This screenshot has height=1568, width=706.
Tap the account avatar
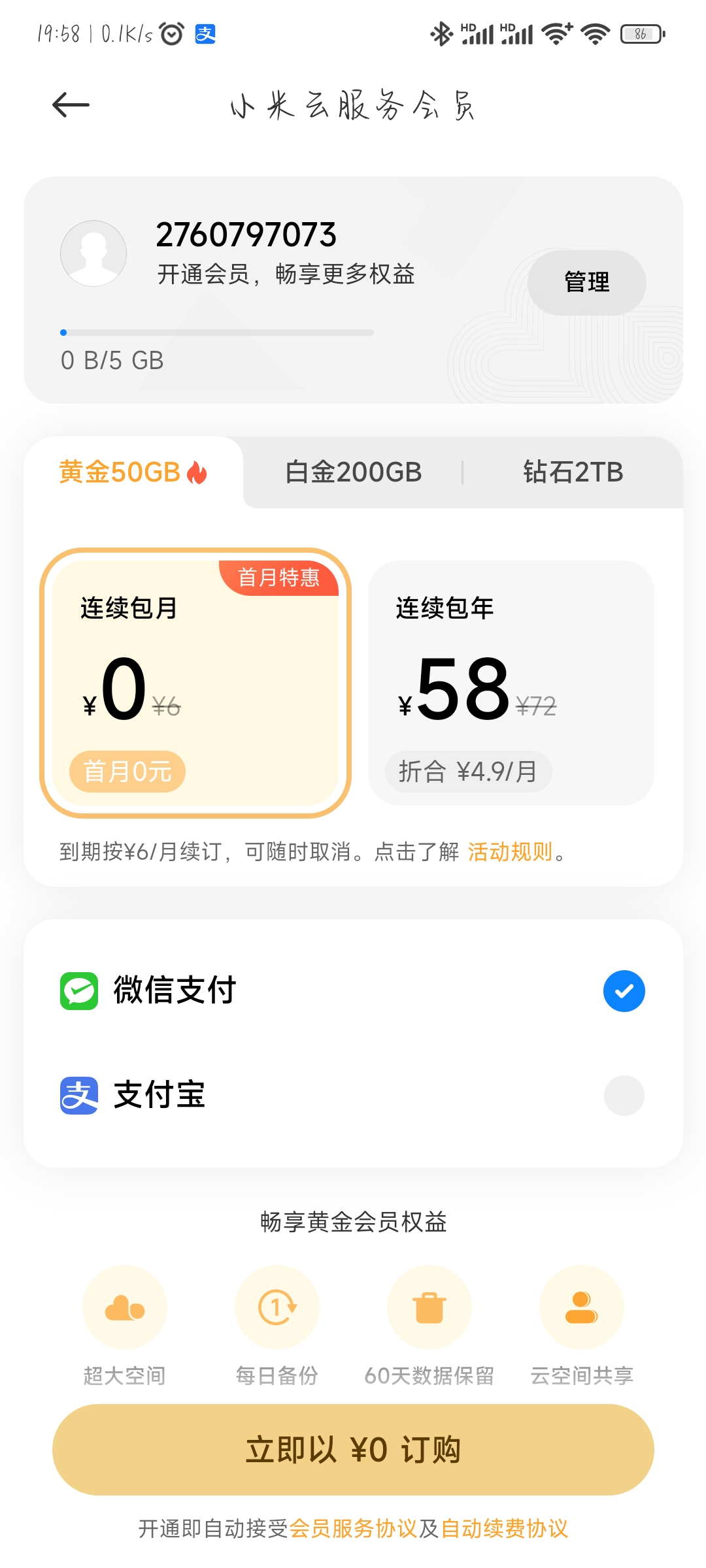93,253
